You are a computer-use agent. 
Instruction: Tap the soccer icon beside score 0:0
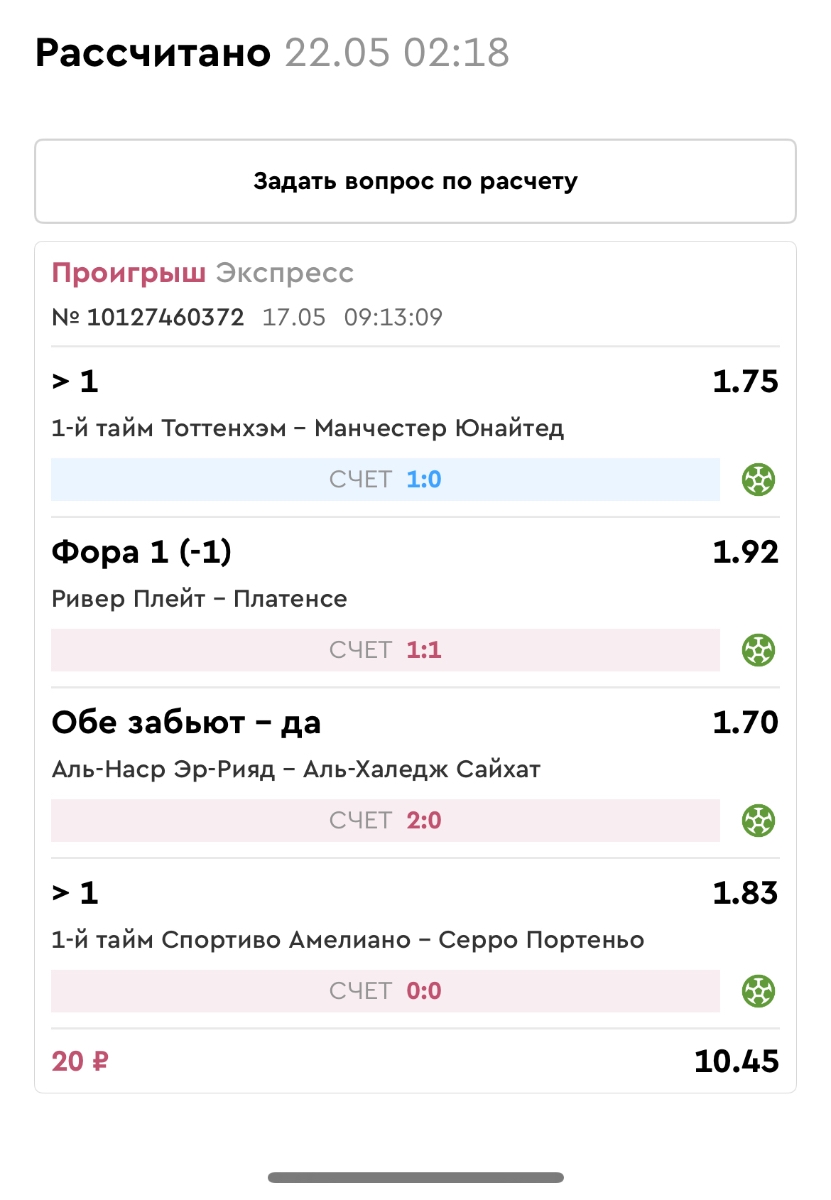(x=759, y=992)
